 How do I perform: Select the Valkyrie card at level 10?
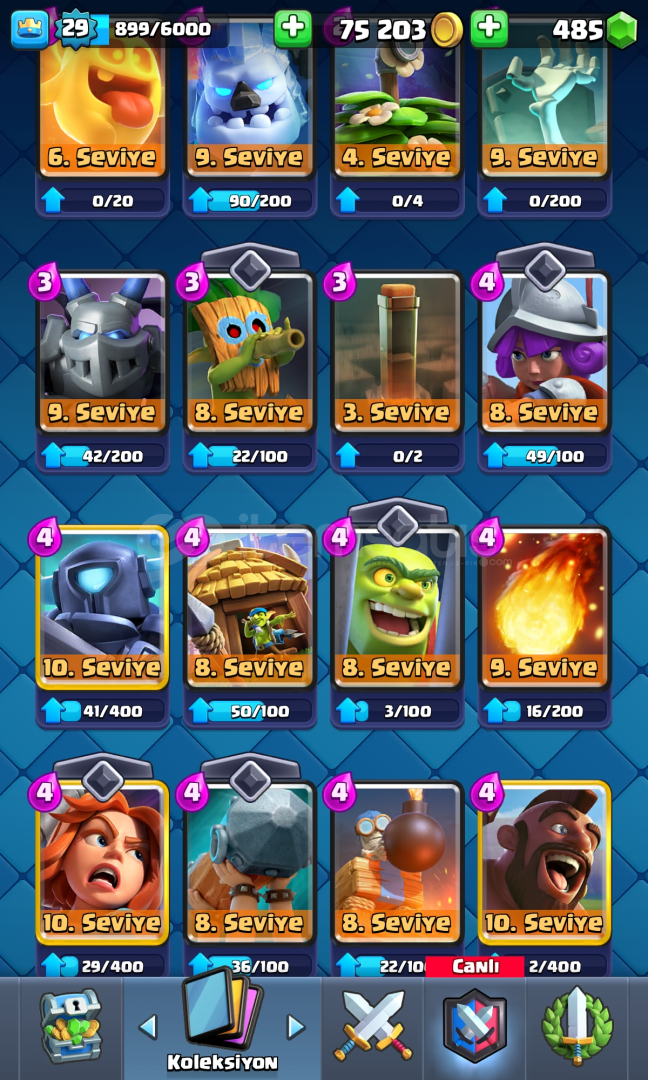[x=102, y=862]
